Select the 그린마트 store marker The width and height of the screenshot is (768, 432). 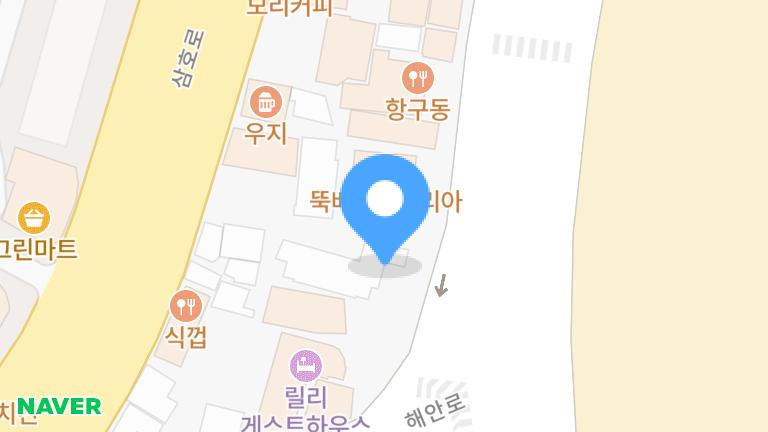point(35,217)
